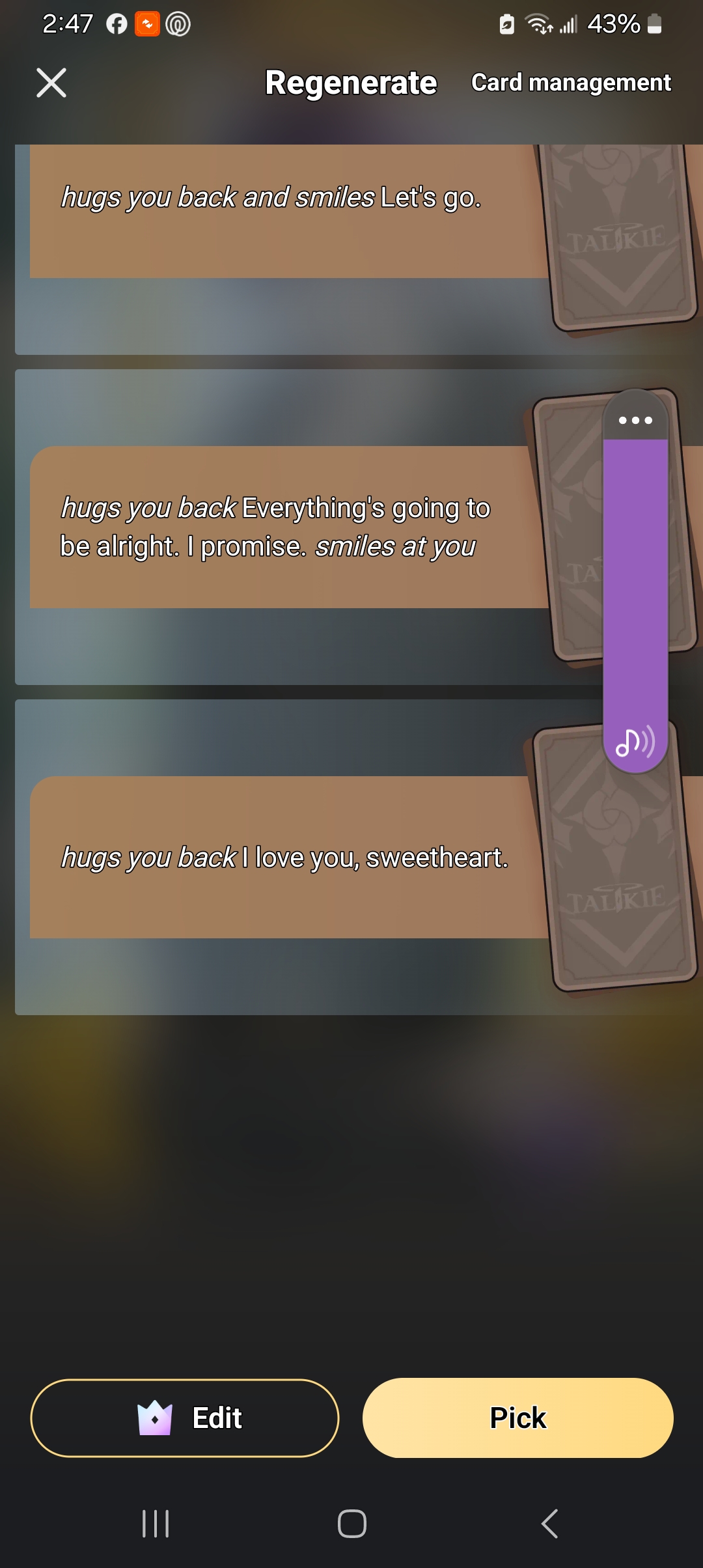
Task: Pick the selected reply
Action: click(517, 1418)
